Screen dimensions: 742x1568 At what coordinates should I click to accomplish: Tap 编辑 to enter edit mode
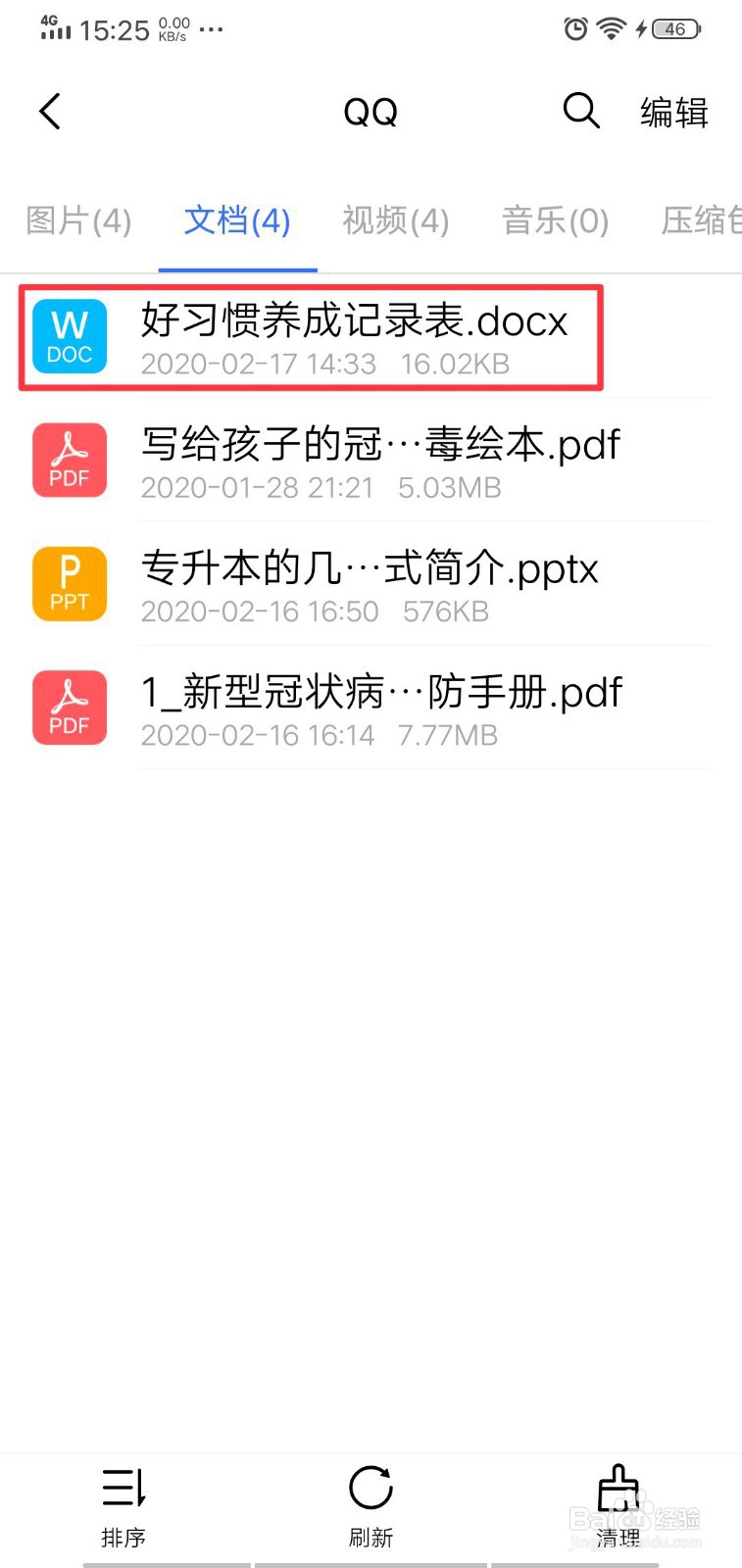[673, 113]
